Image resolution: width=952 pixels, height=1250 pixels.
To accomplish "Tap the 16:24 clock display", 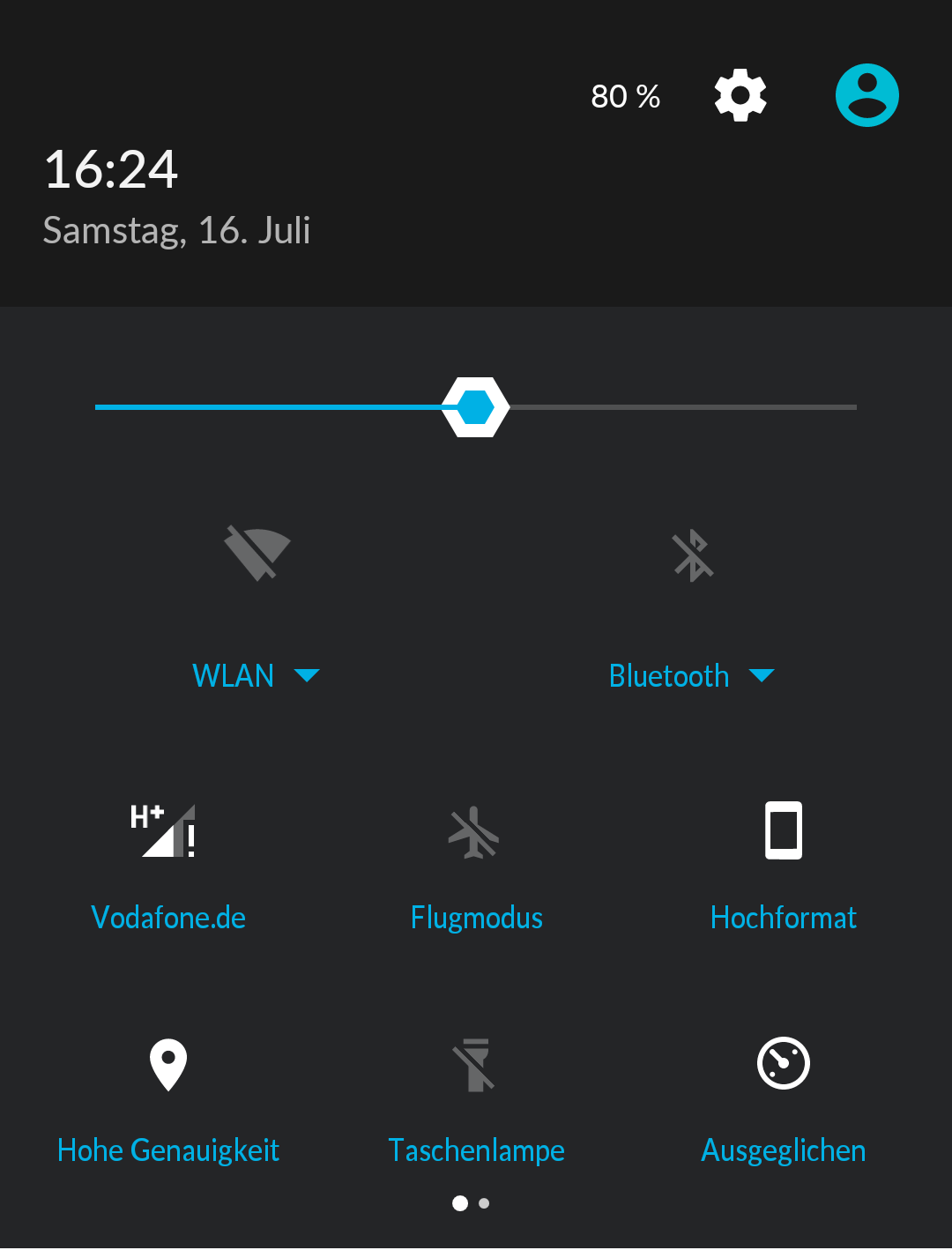I will click(x=111, y=170).
